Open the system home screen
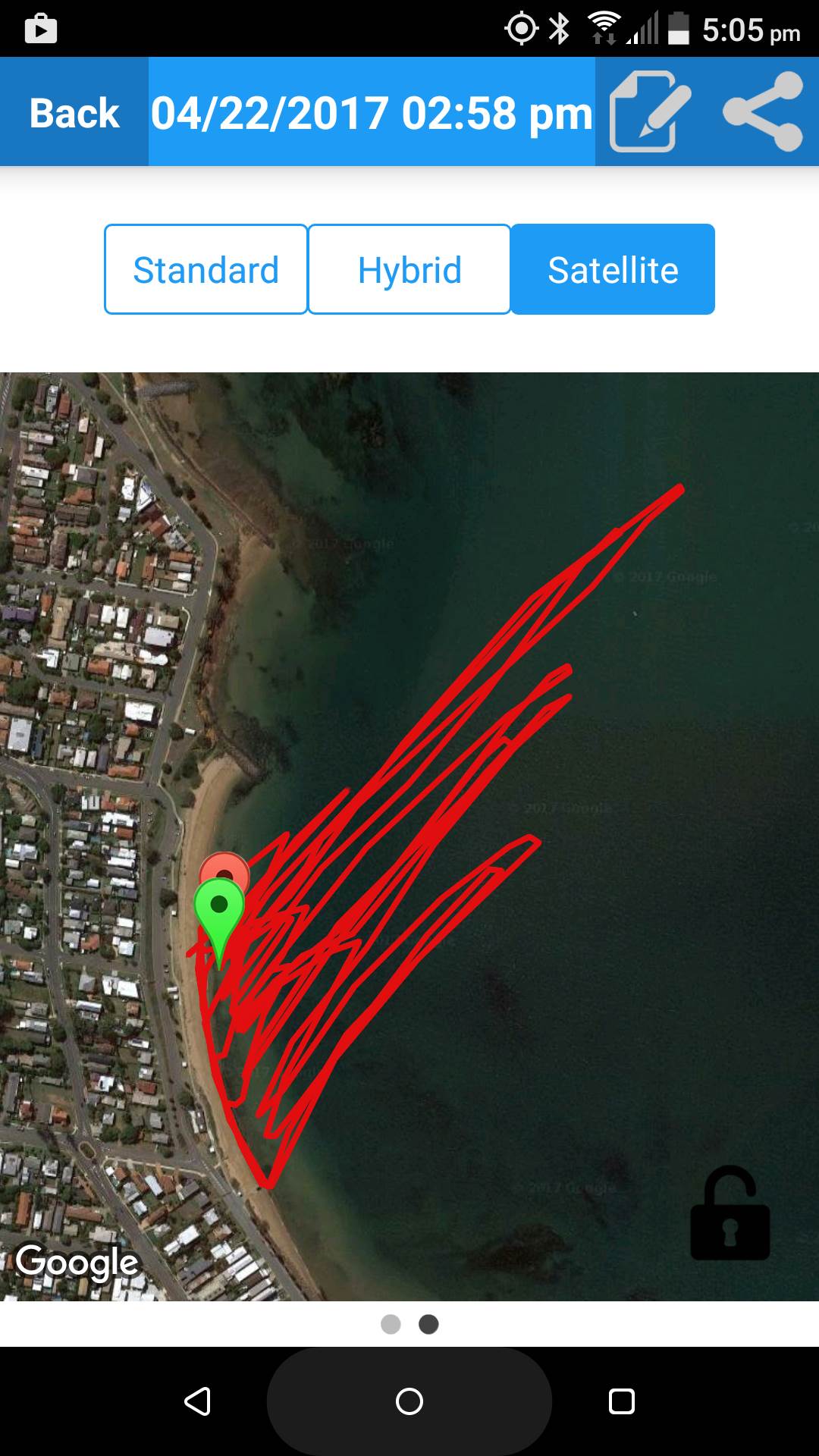This screenshot has width=819, height=1456. [x=409, y=1401]
